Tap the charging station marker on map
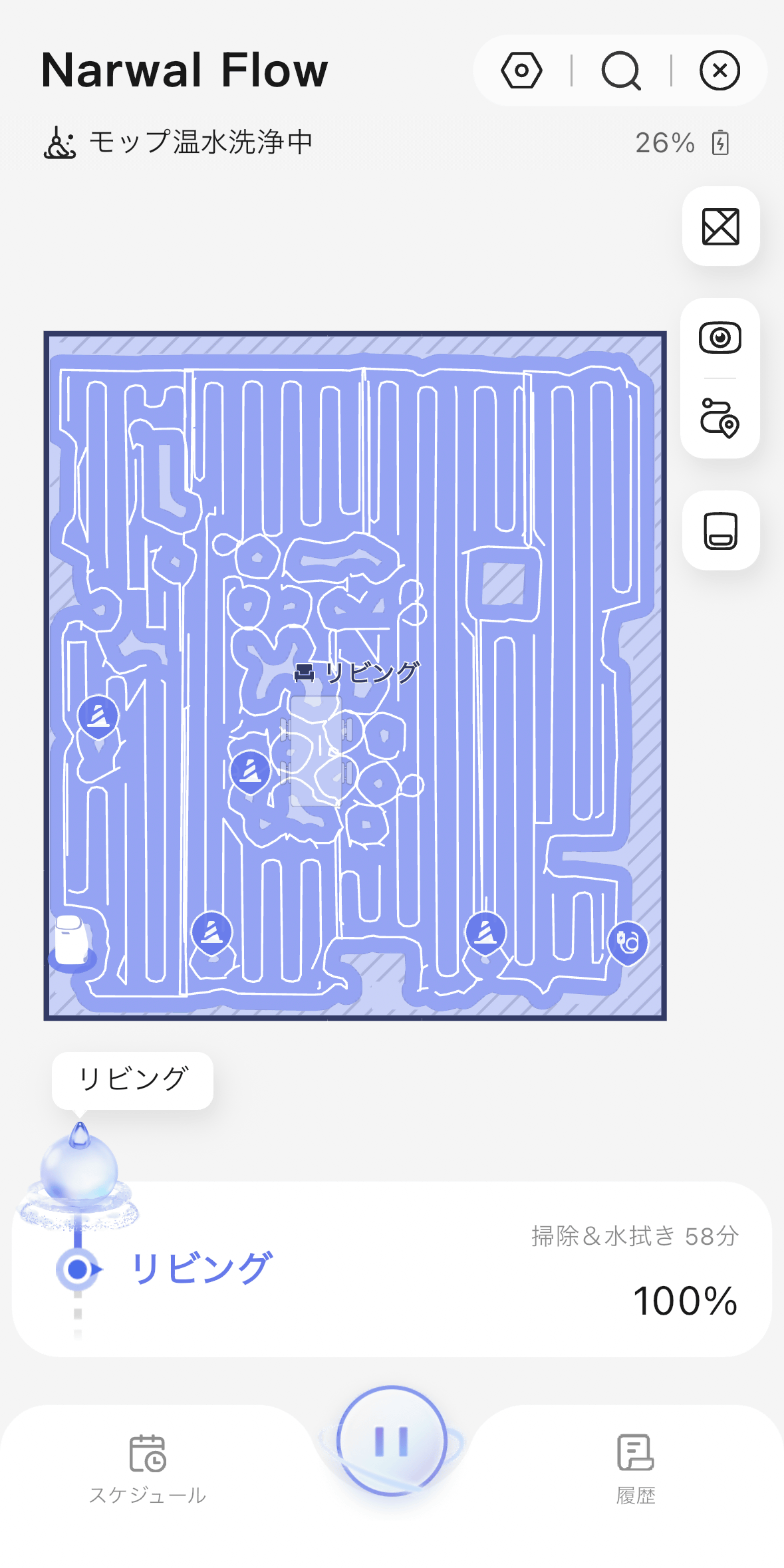The height and width of the screenshot is (1568, 784). point(628,942)
